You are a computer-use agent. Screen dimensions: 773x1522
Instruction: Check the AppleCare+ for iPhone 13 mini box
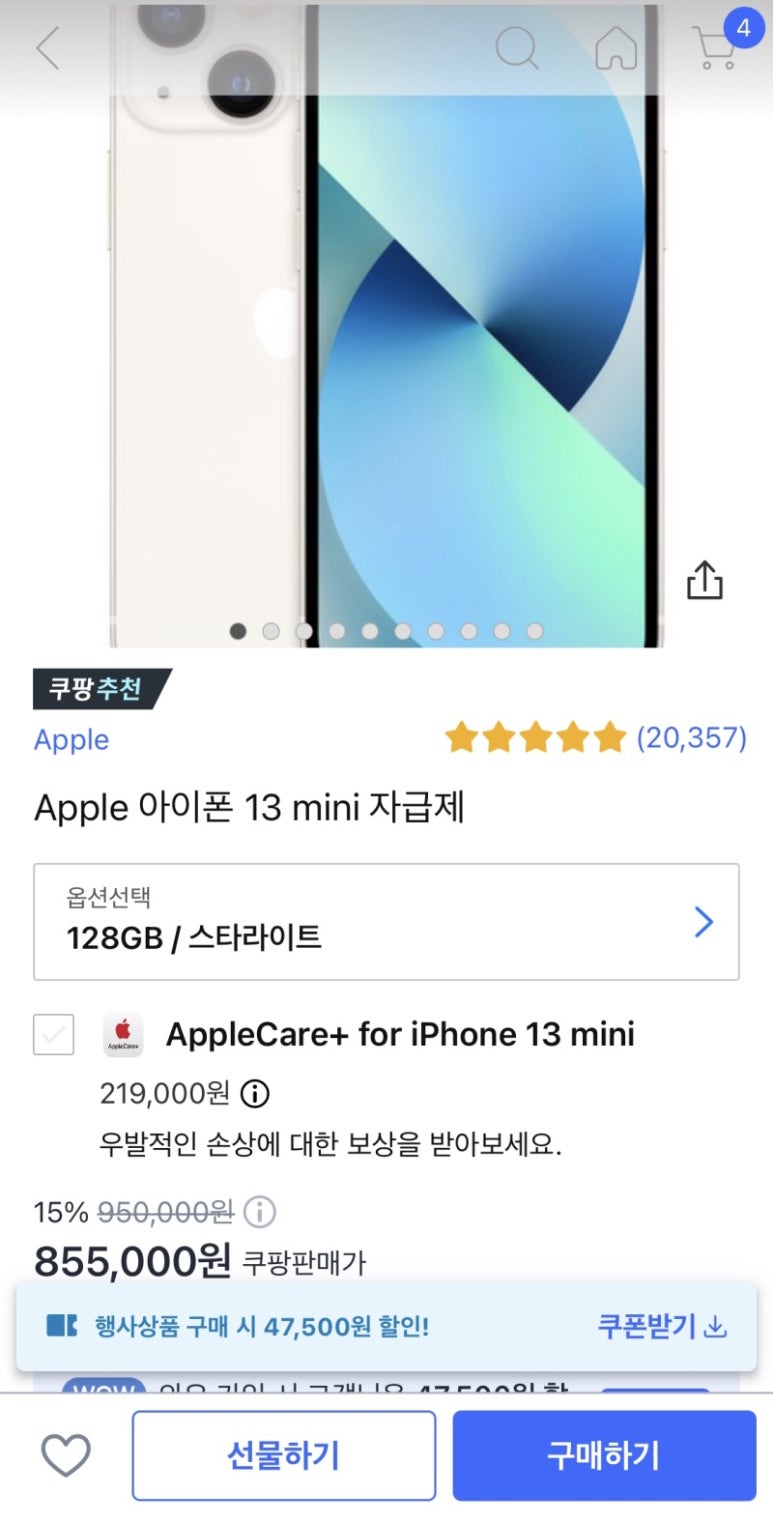(x=54, y=1034)
